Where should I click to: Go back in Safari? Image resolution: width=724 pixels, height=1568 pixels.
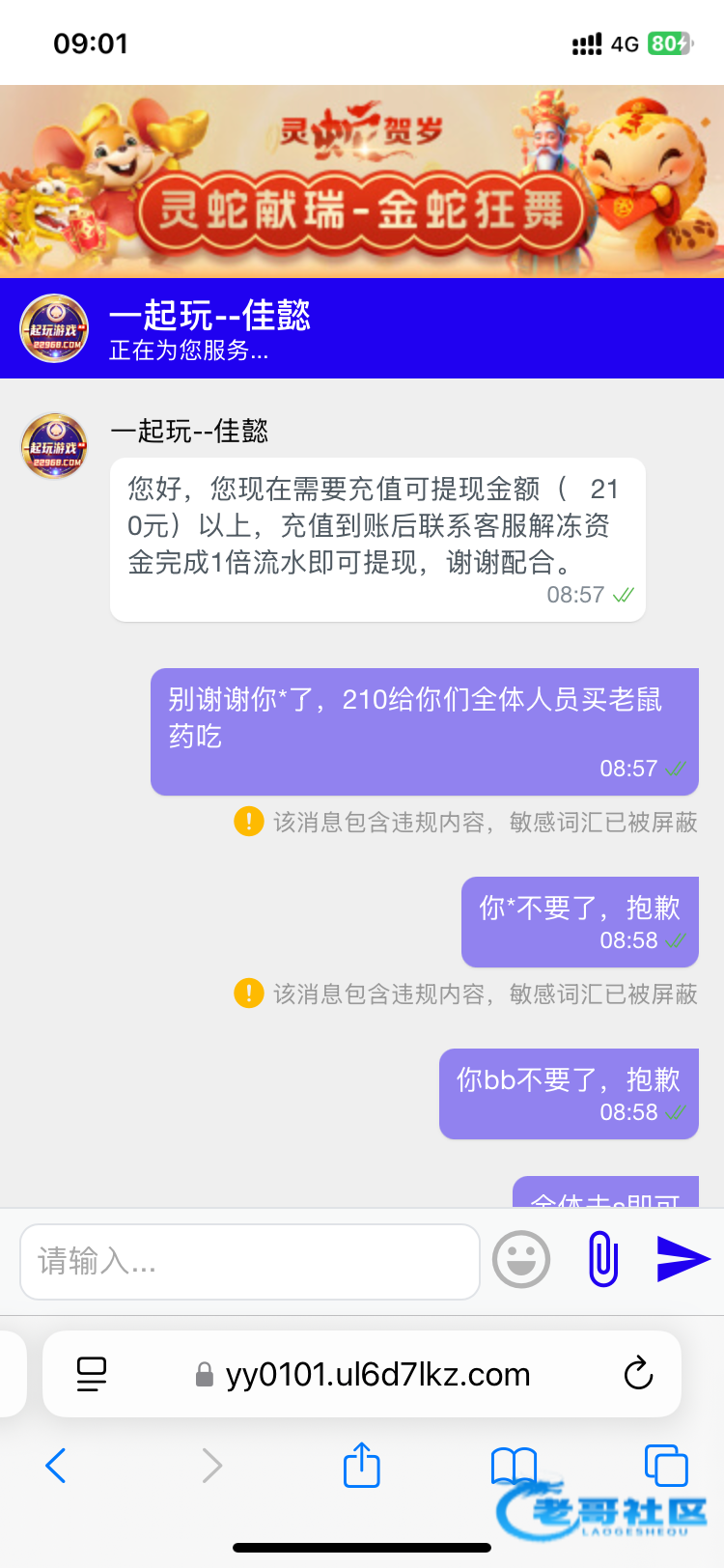56,1466
